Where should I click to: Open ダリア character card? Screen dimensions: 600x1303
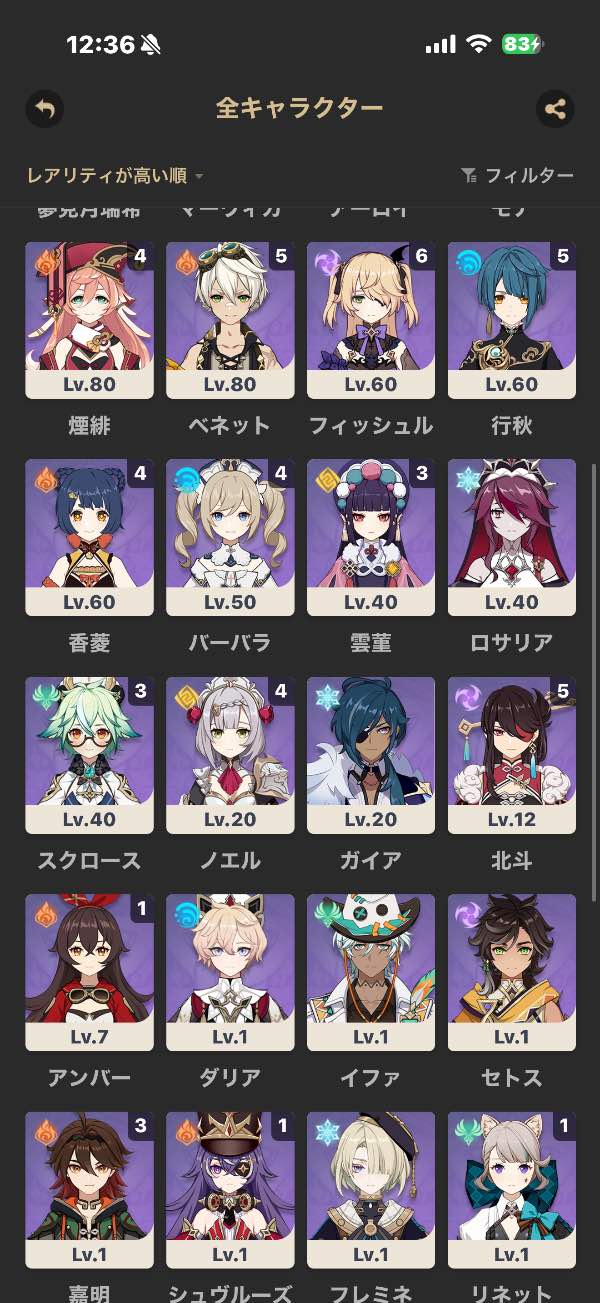(x=230, y=972)
